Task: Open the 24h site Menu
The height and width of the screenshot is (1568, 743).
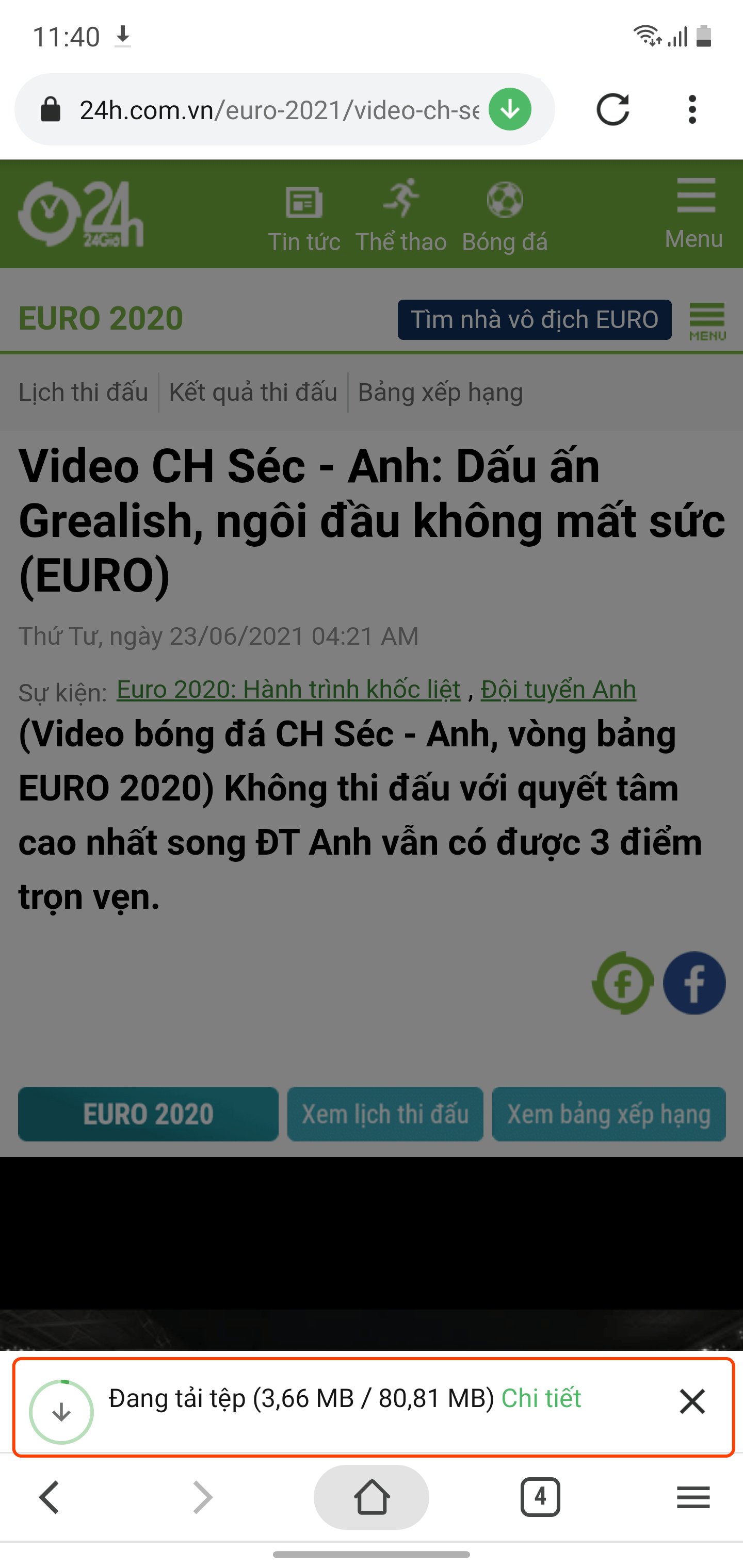Action: [x=694, y=213]
